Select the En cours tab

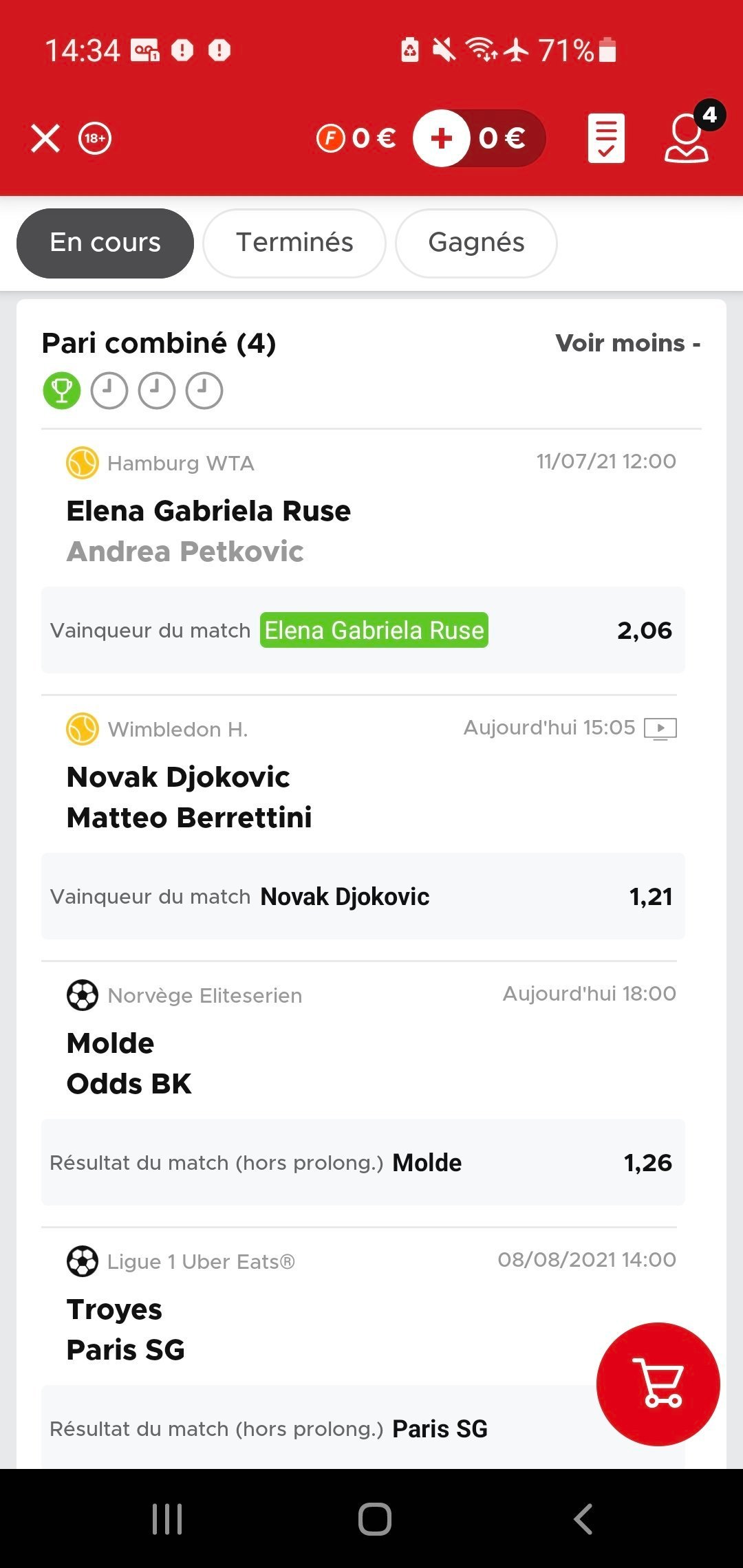point(105,243)
